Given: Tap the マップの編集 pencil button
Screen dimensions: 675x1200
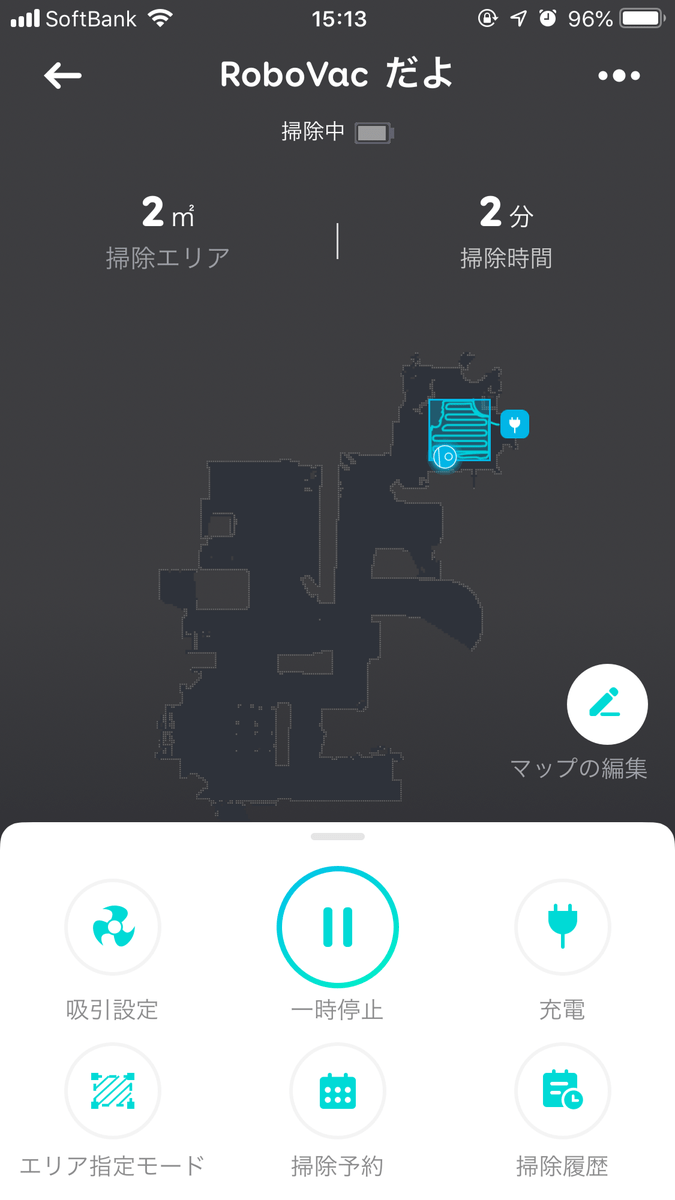Looking at the screenshot, I should 607,705.
